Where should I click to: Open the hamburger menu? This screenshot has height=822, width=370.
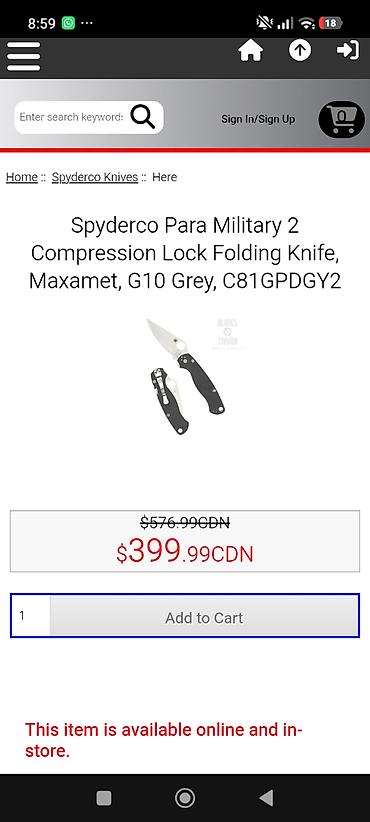23,57
